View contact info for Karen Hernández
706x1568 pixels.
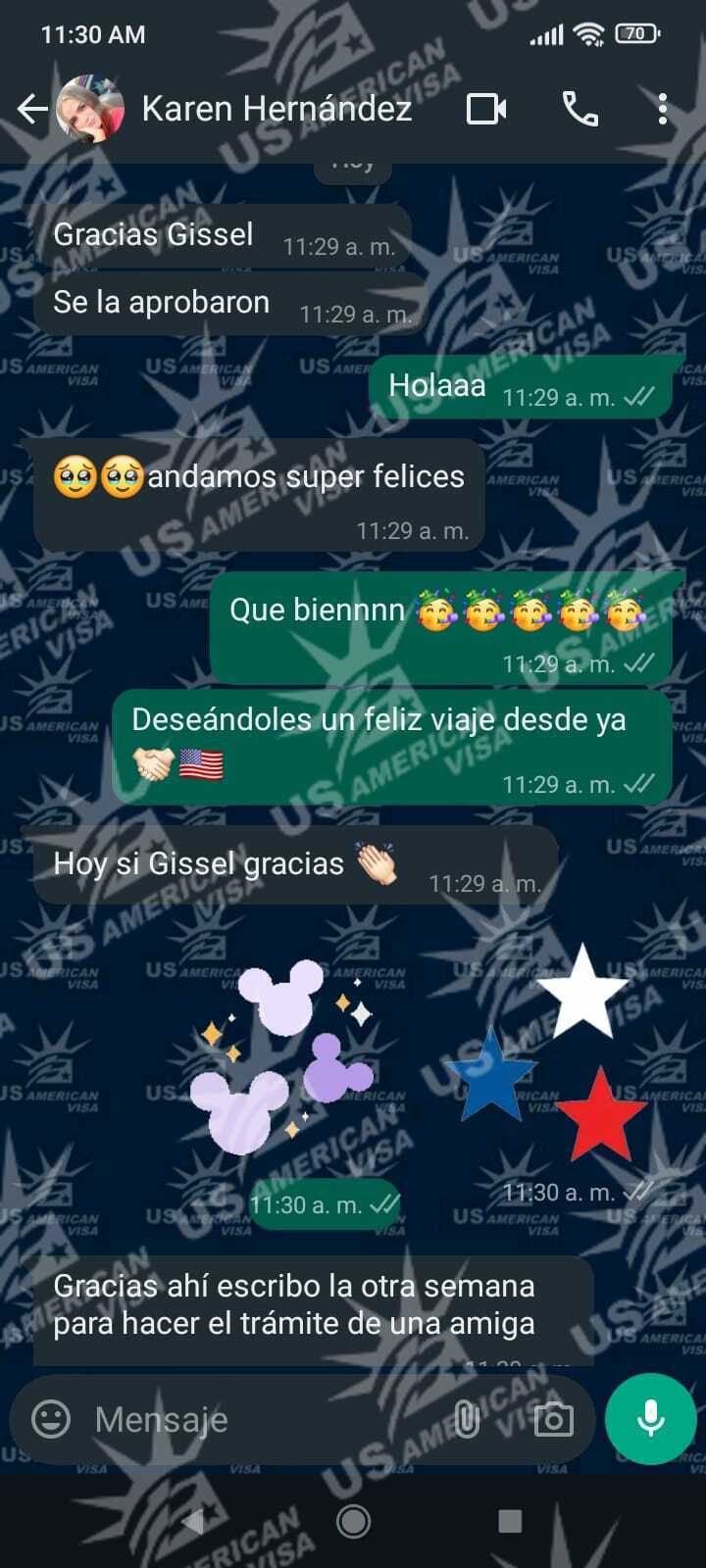[277, 109]
